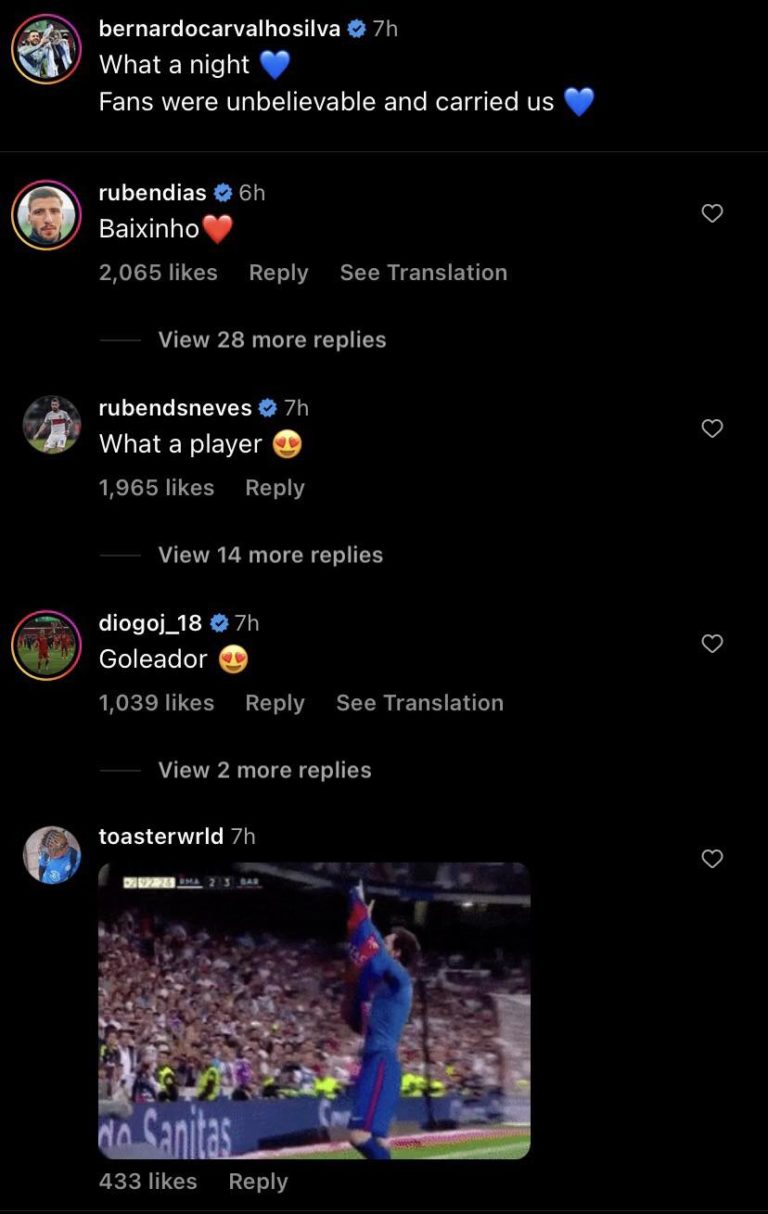Viewport: 768px width, 1214px height.
Task: Expand 28 more replies under rubendias's comment
Action: point(270,339)
